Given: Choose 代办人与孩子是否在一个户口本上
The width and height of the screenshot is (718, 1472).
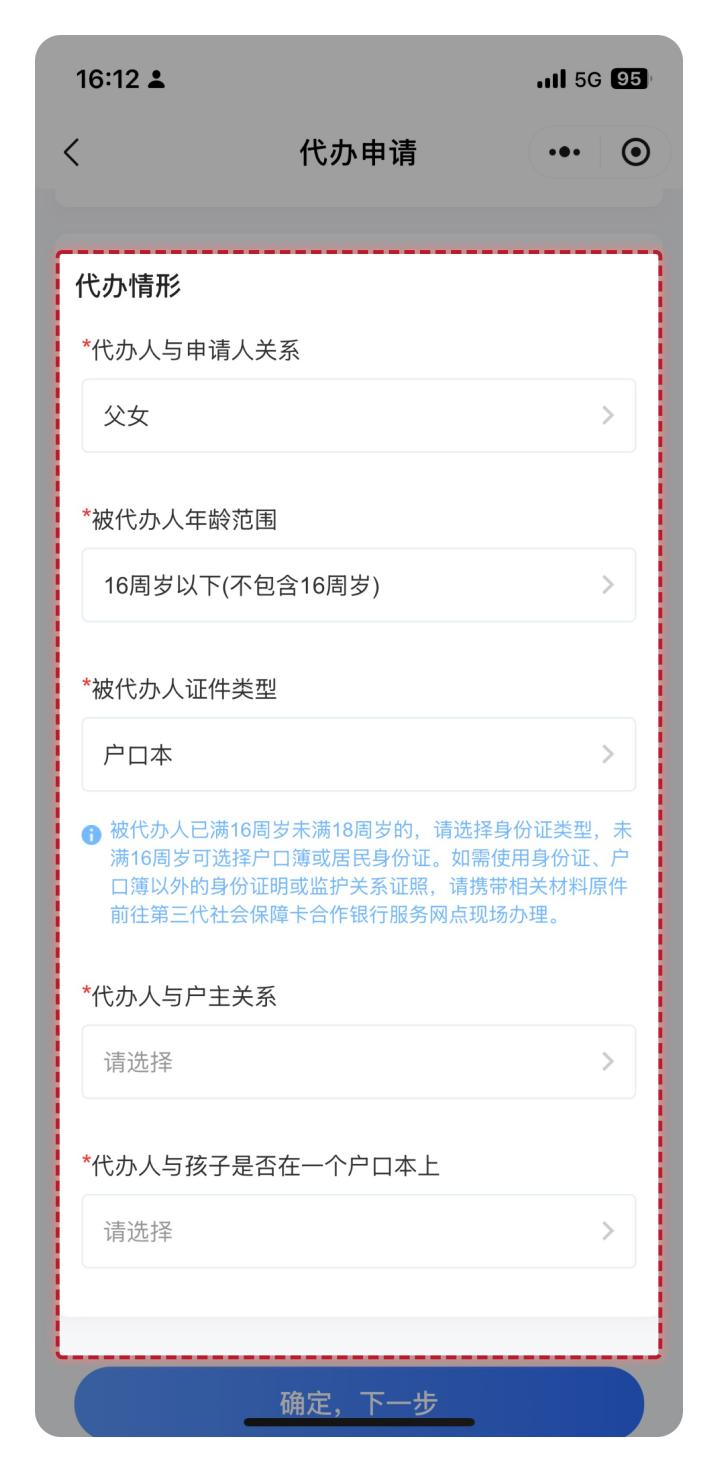Looking at the screenshot, I should click(358, 1231).
